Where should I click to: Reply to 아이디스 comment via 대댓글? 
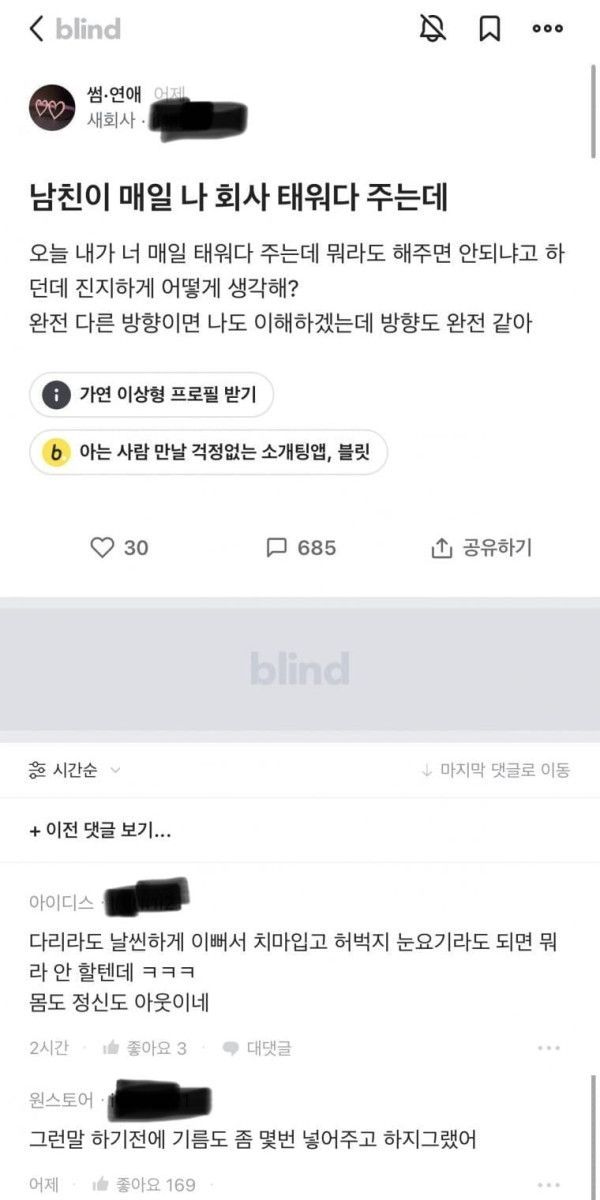pos(256,1048)
